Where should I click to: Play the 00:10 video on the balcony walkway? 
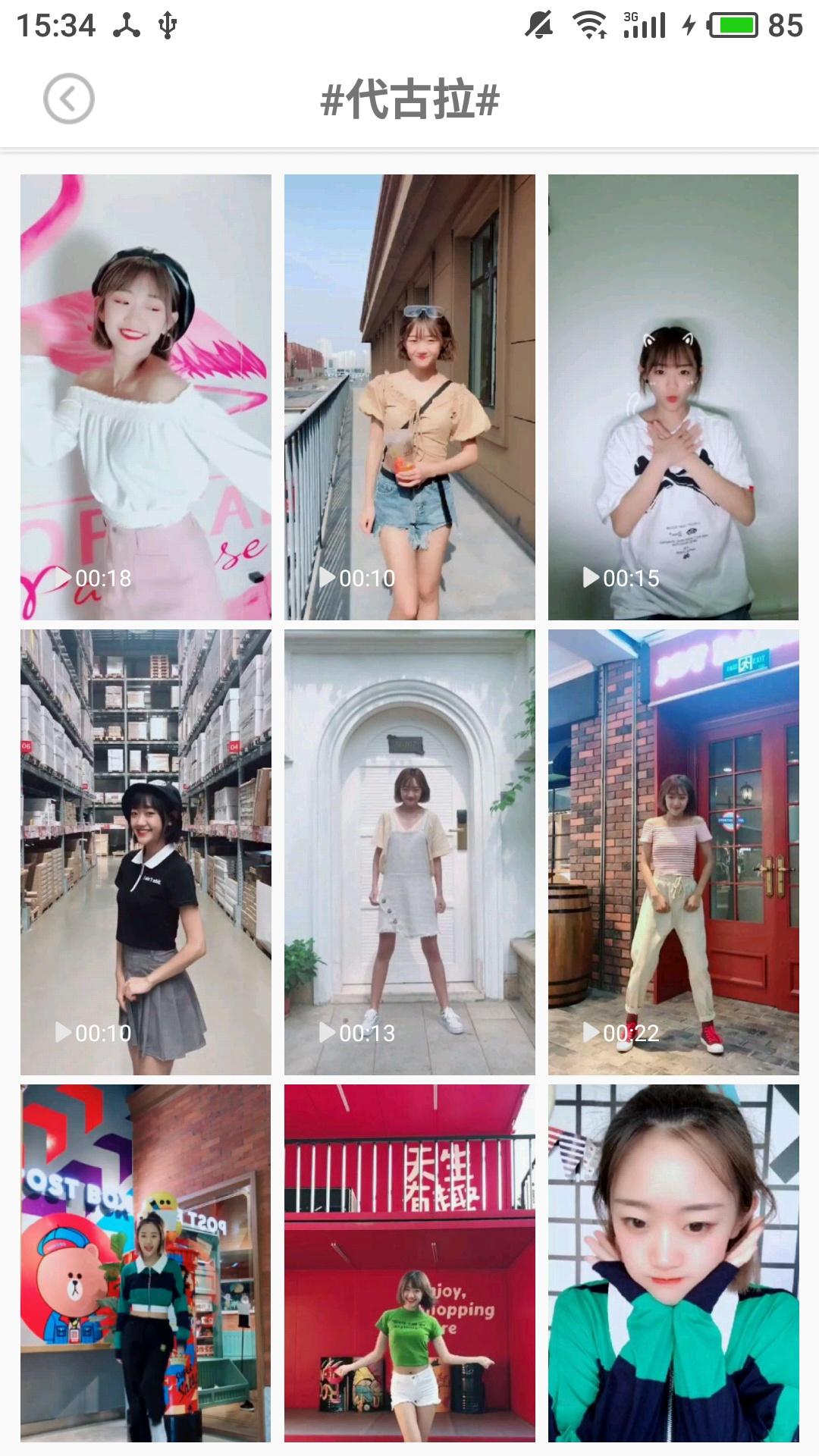[409, 397]
